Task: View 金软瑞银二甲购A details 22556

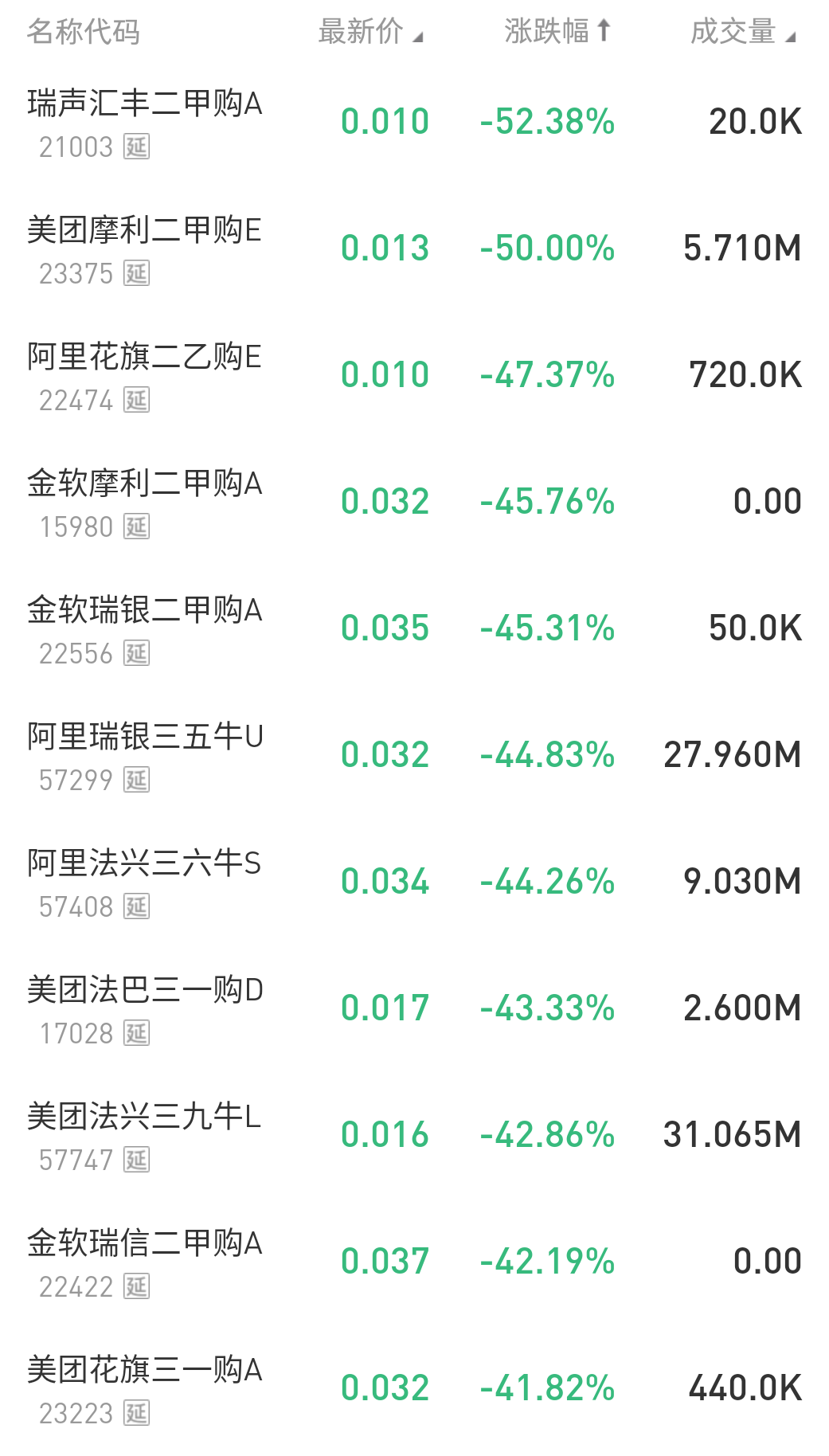Action: [x=414, y=628]
